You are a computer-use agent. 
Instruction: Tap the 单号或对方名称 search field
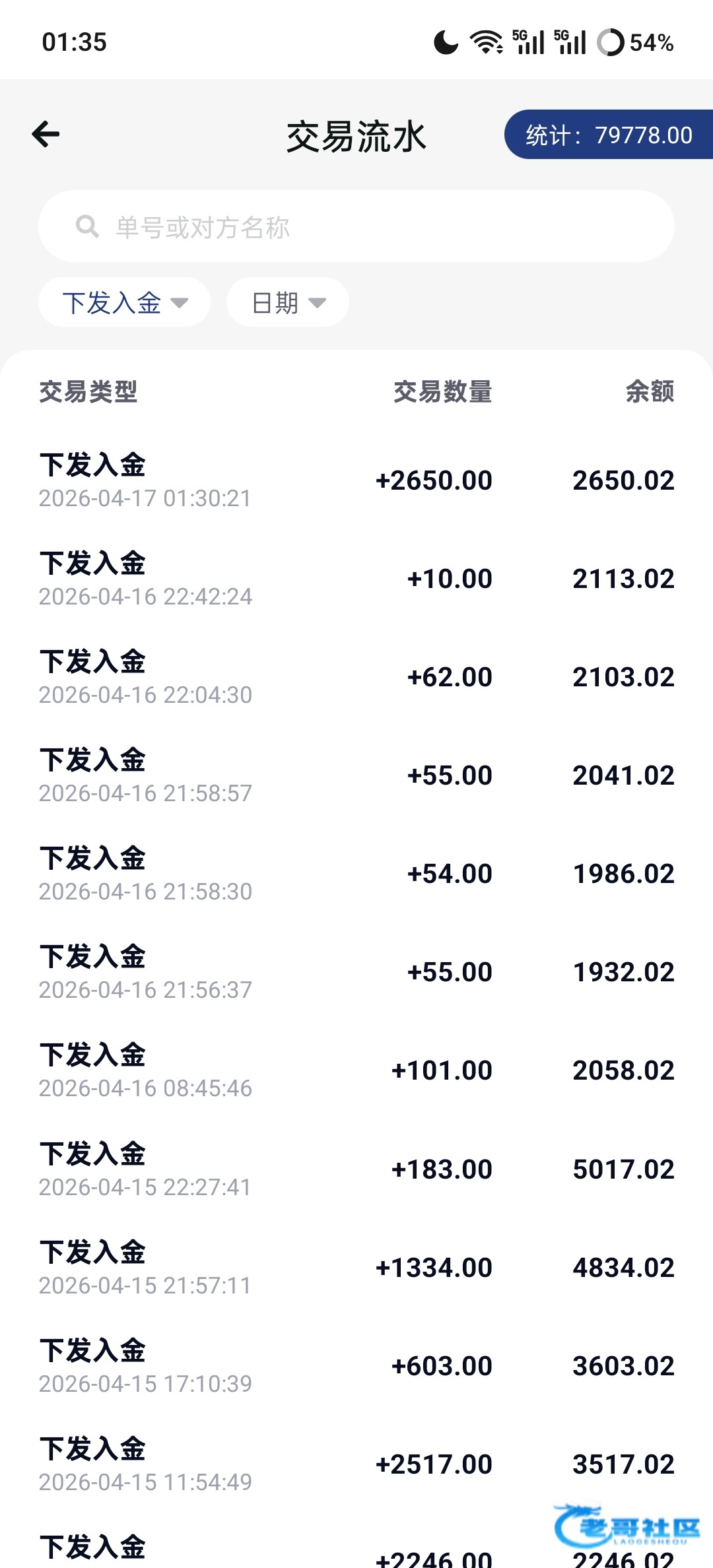click(x=356, y=227)
